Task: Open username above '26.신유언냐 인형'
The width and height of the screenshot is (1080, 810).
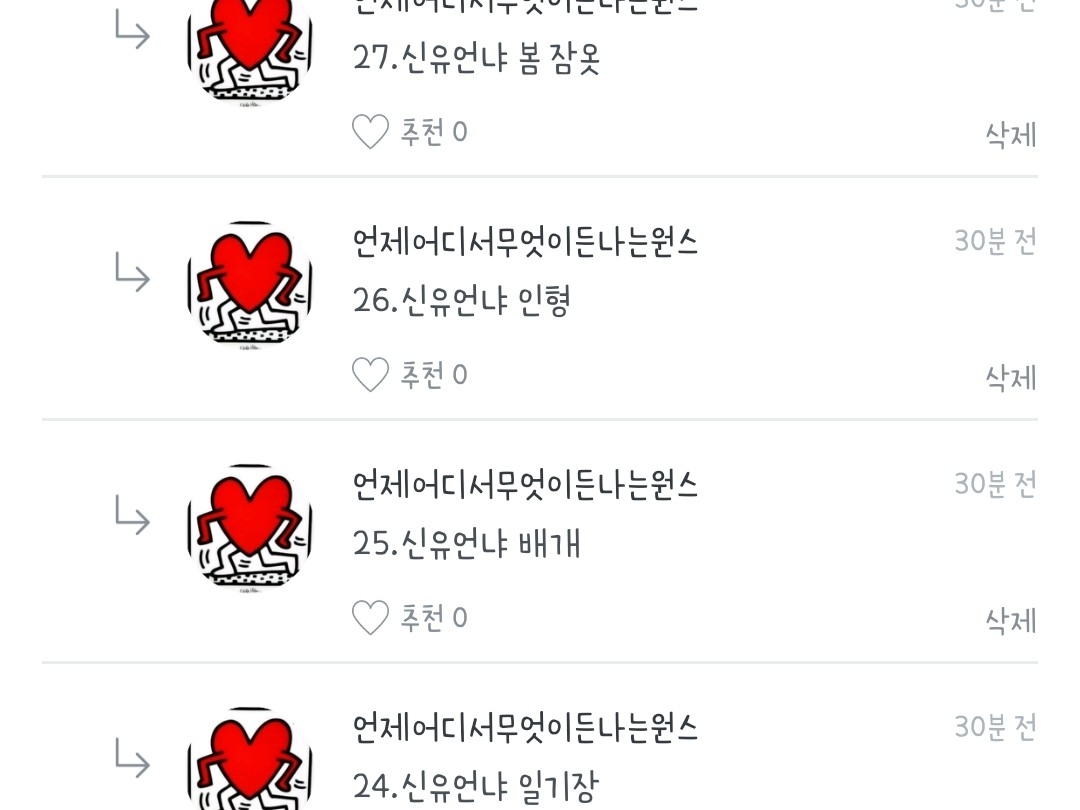Action: [525, 242]
